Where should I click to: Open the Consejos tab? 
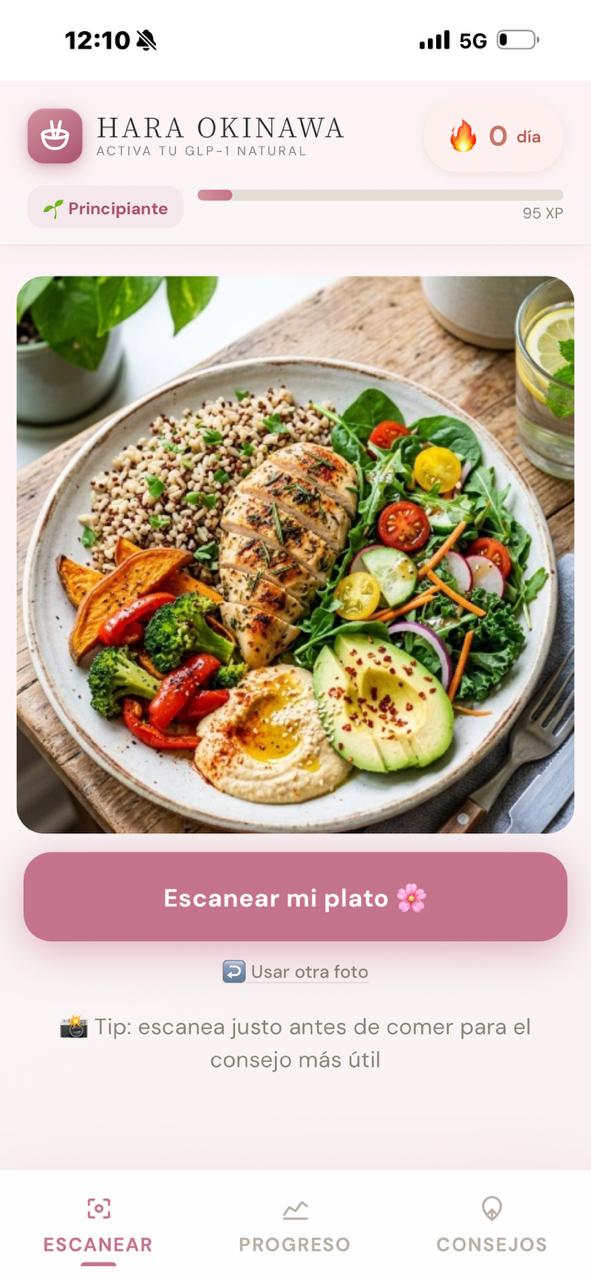point(491,1226)
